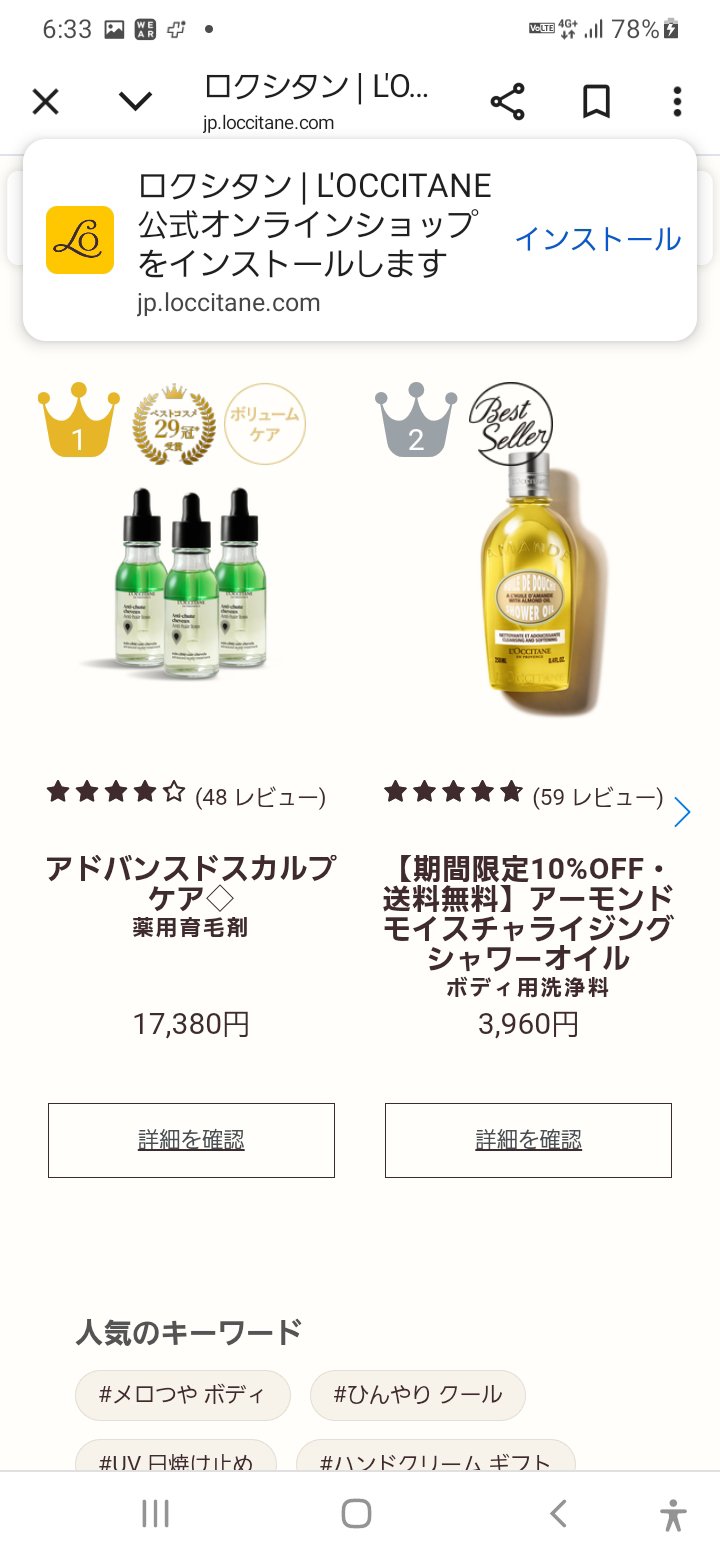
Task: Tap the right arrow to see next products
Action: coord(682,812)
